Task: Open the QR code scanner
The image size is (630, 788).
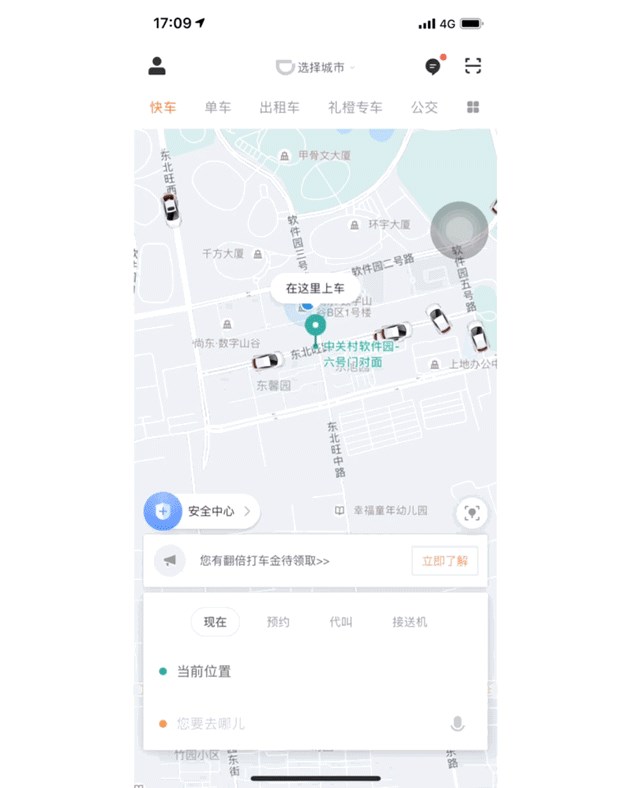Action: 473,67
